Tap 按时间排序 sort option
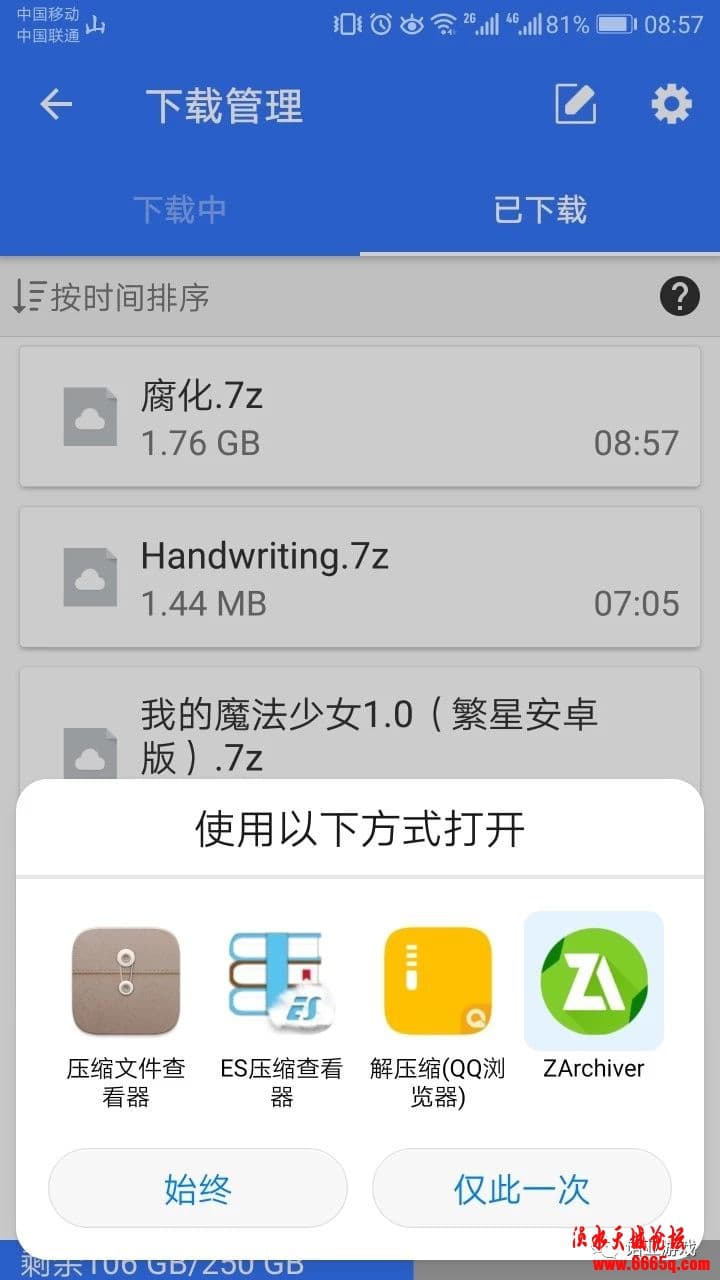Image resolution: width=720 pixels, height=1280 pixels. (x=112, y=297)
